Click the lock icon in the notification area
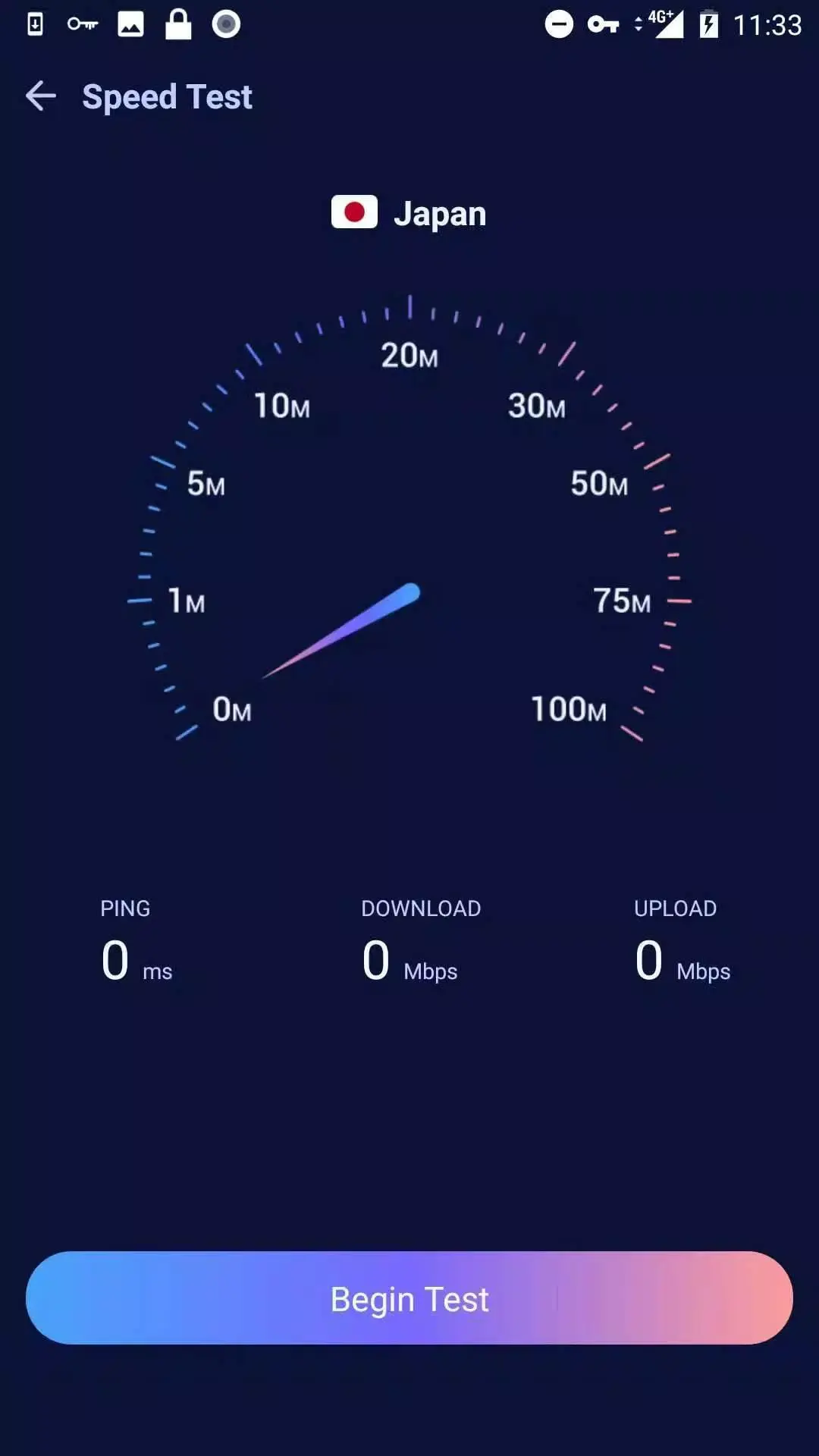 pos(180,24)
